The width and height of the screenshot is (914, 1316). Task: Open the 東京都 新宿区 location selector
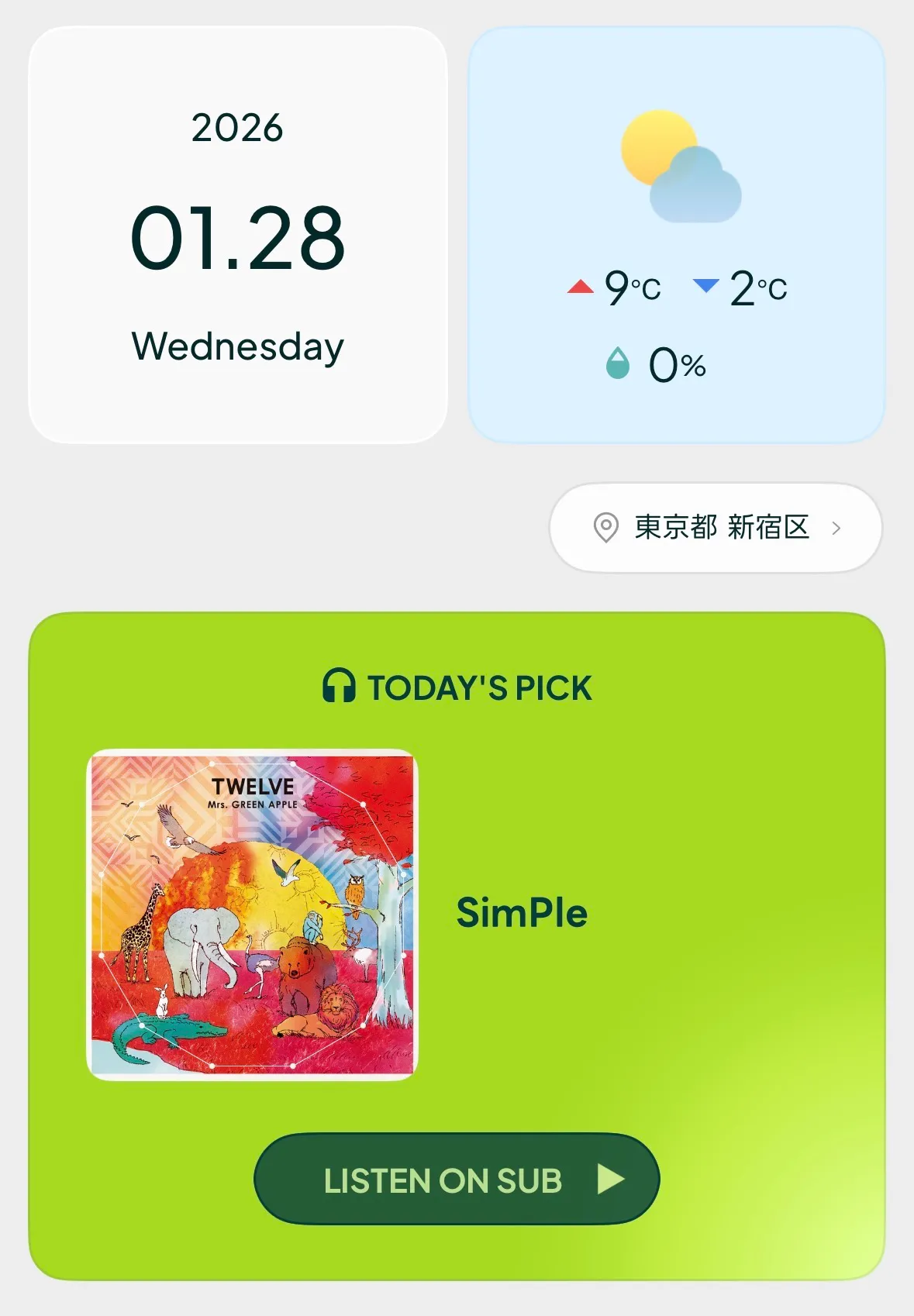[x=716, y=528]
